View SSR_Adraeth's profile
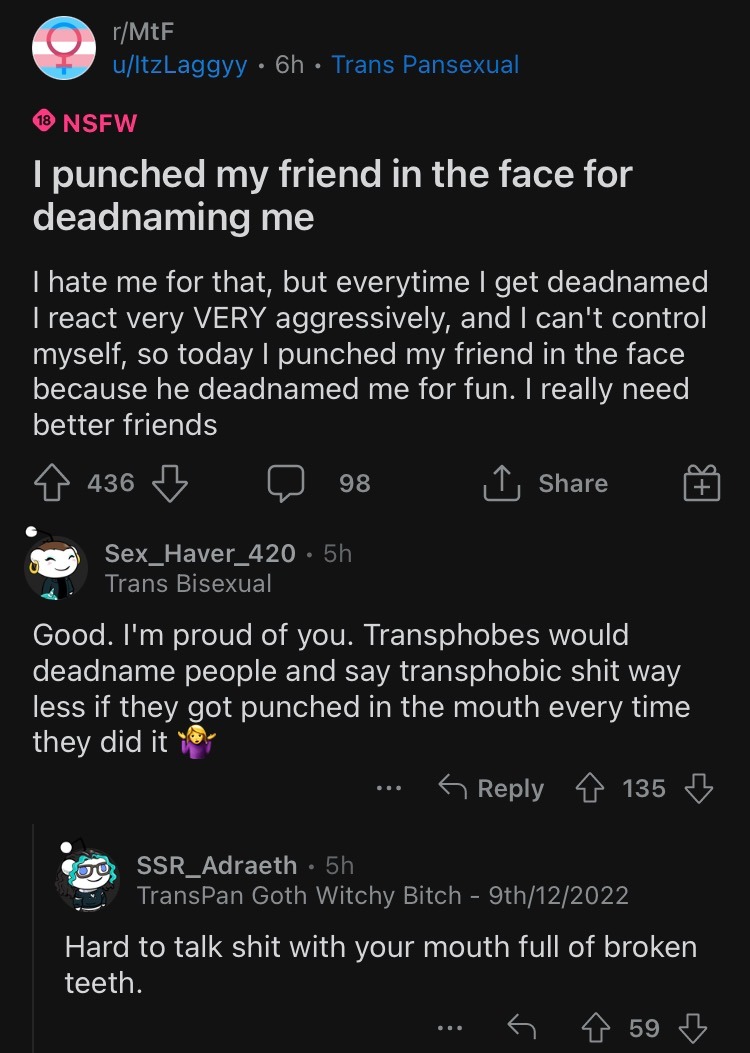The width and height of the screenshot is (750, 1053). point(216,865)
